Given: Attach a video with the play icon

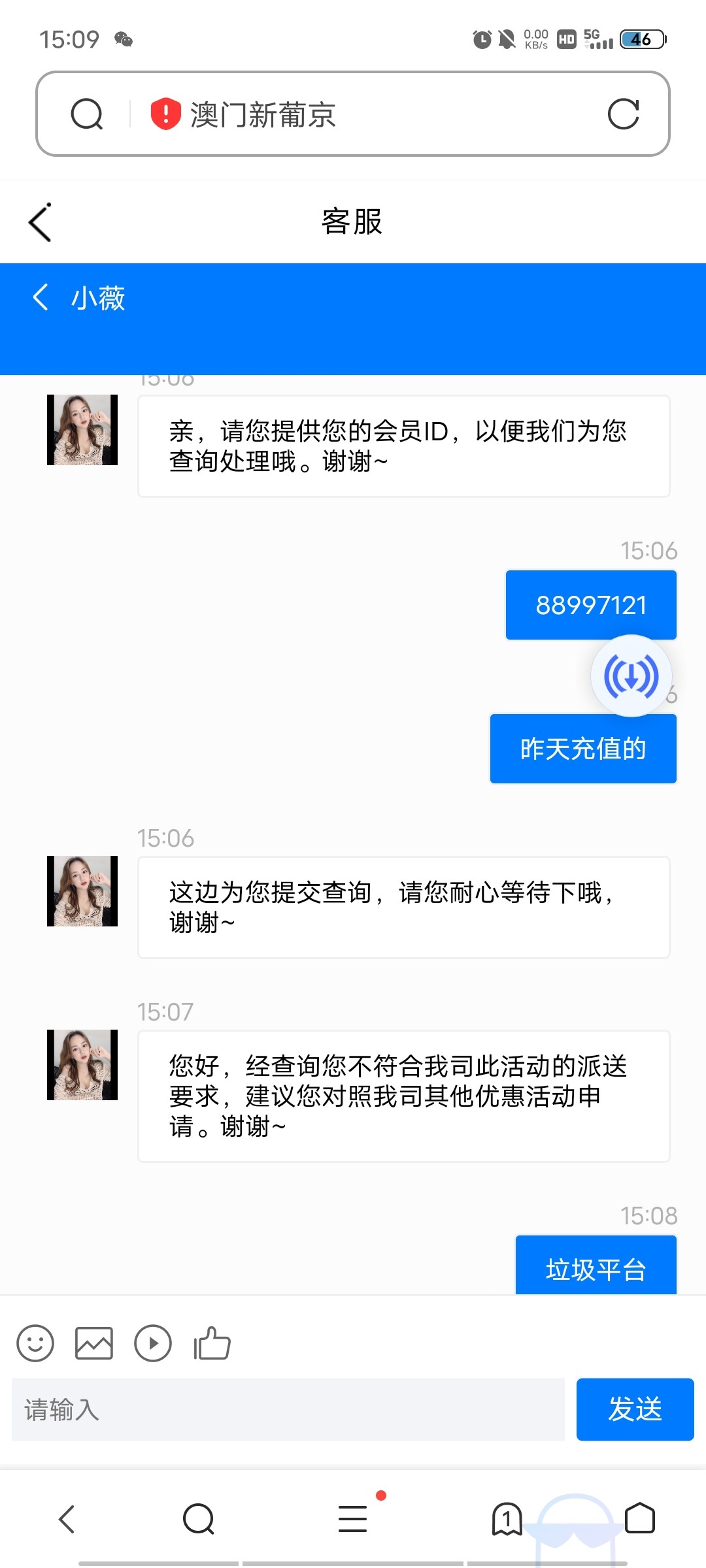Looking at the screenshot, I should [153, 1343].
